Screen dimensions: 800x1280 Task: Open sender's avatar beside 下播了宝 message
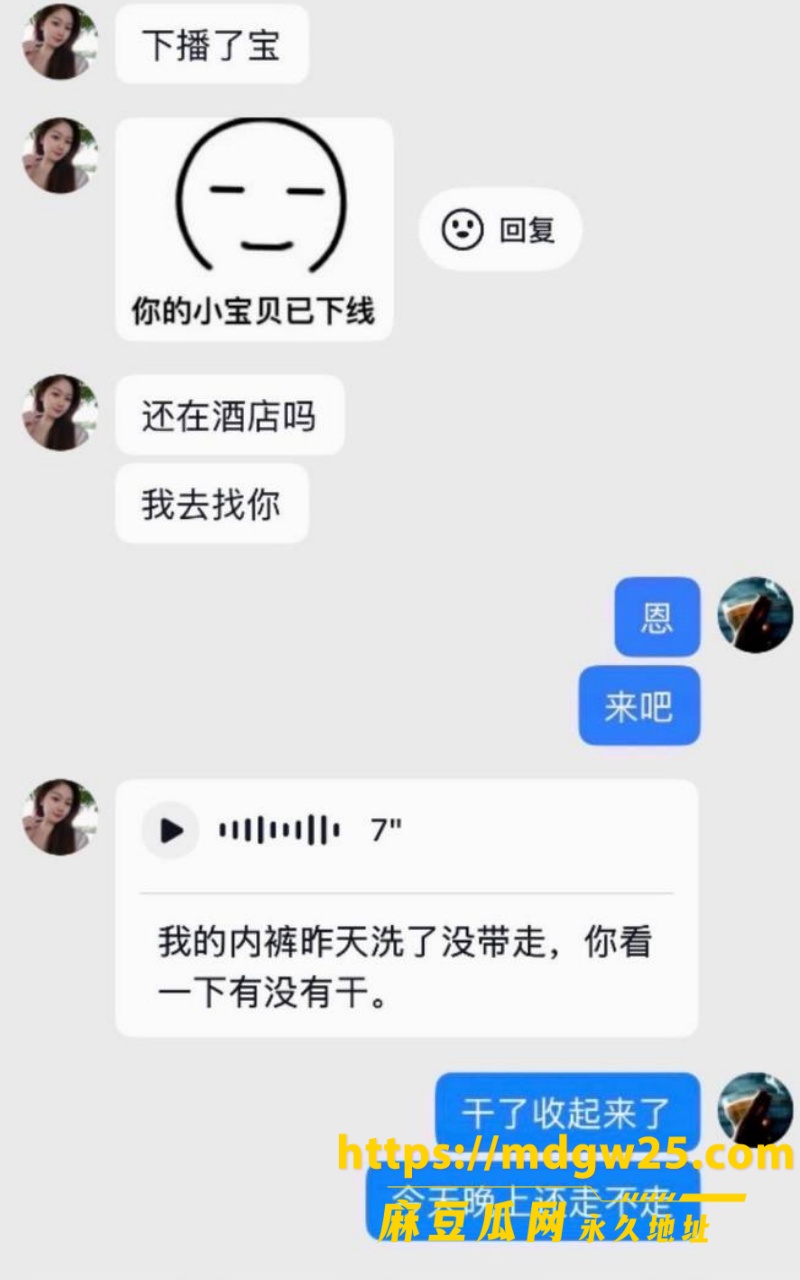coord(61,41)
